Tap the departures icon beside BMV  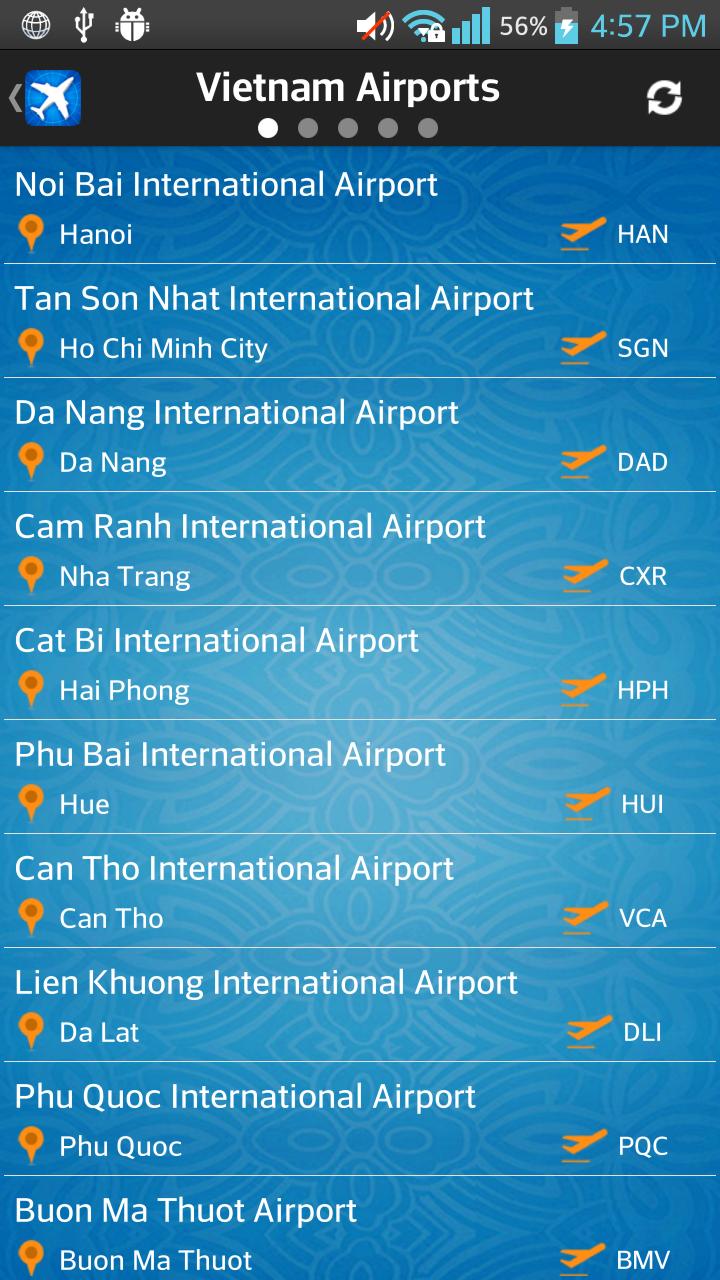[583, 1258]
